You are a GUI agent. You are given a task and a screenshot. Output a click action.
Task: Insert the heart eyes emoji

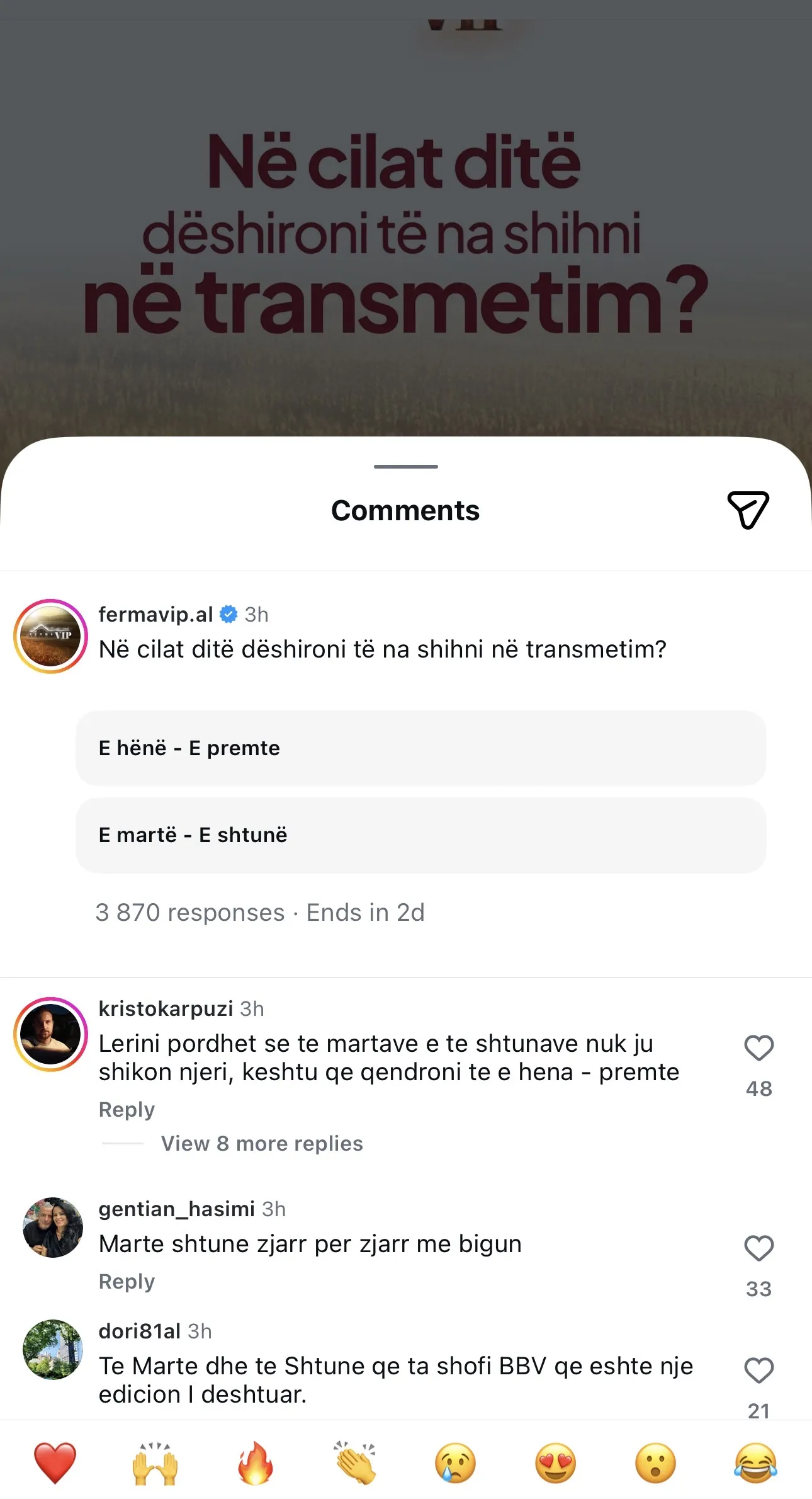[555, 1462]
